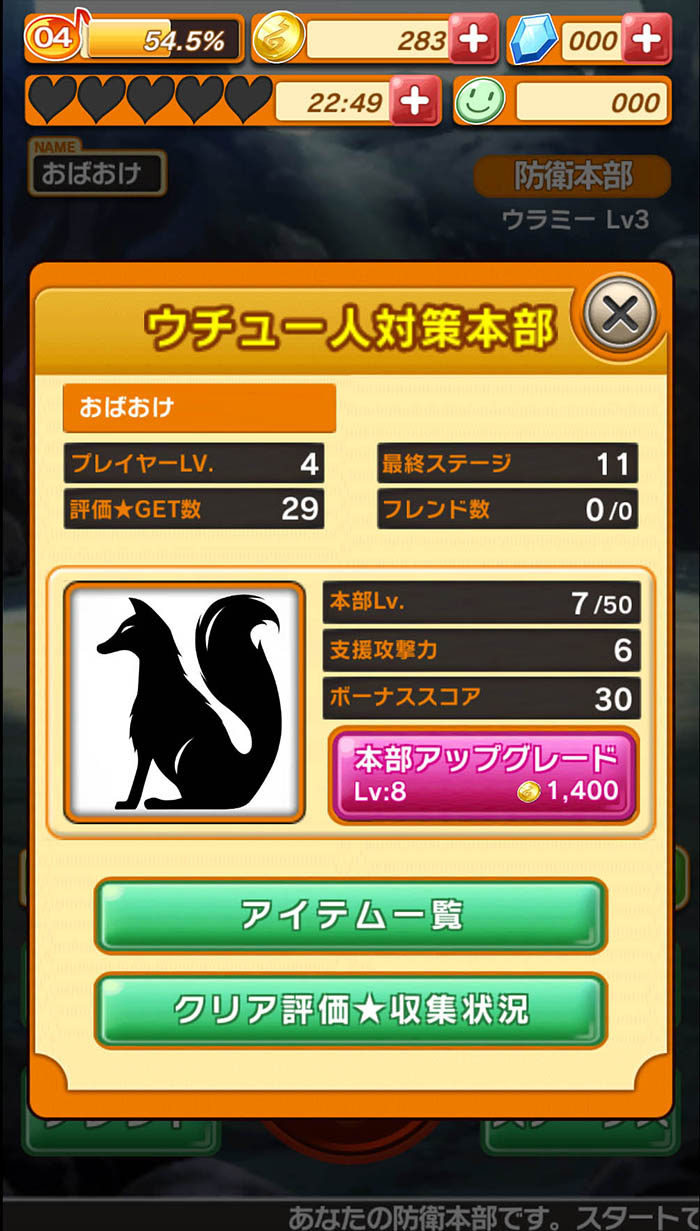Add blue gems with the plus button
Image resolution: width=700 pixels, height=1231 pixels.
coord(648,40)
